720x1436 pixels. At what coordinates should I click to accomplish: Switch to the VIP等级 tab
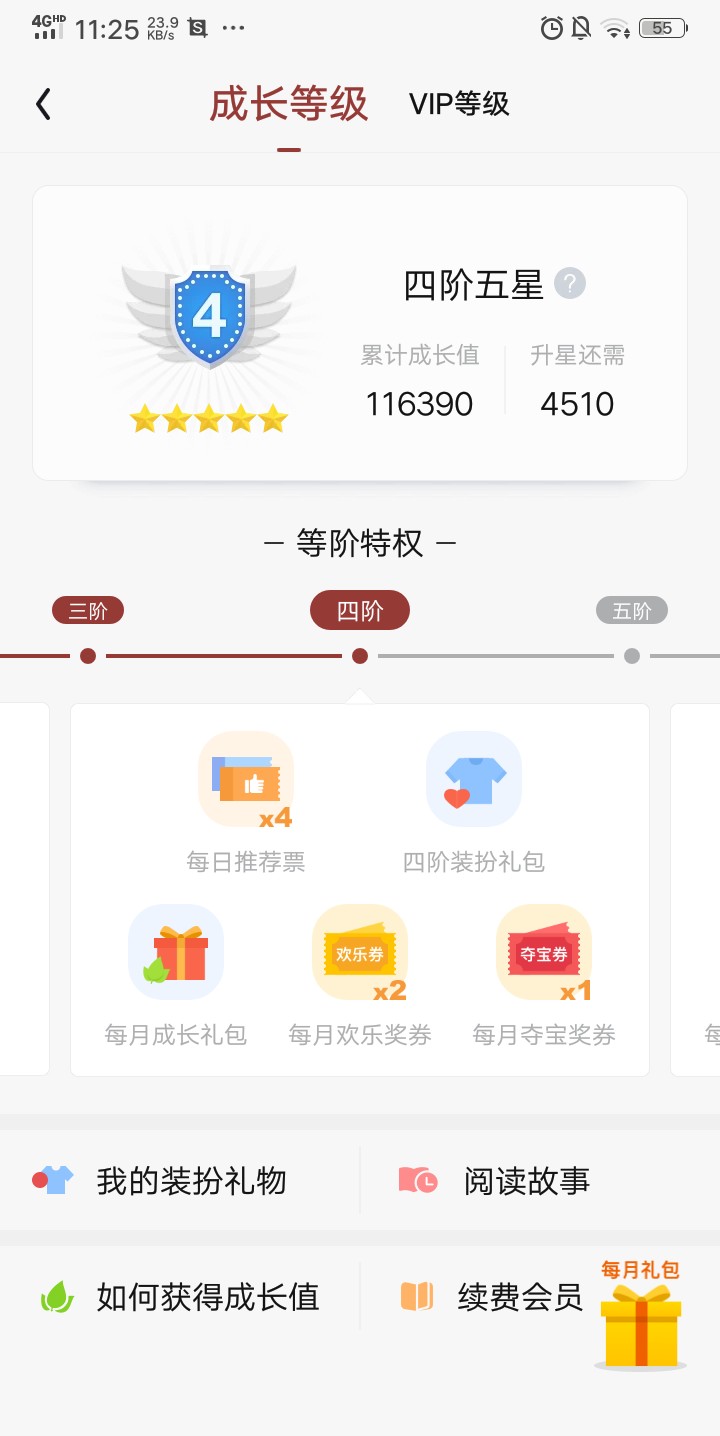pyautogui.click(x=459, y=104)
